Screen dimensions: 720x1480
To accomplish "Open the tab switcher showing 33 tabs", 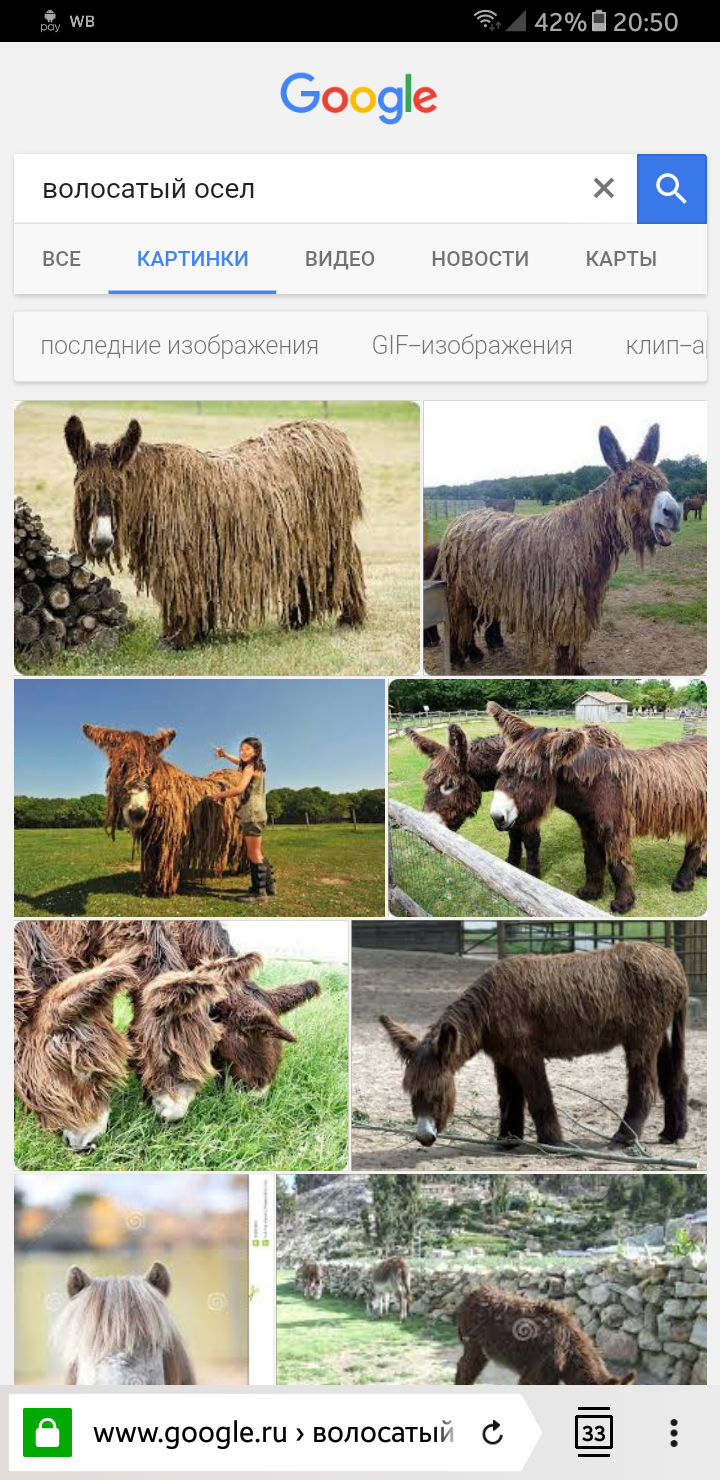I will coord(594,1433).
